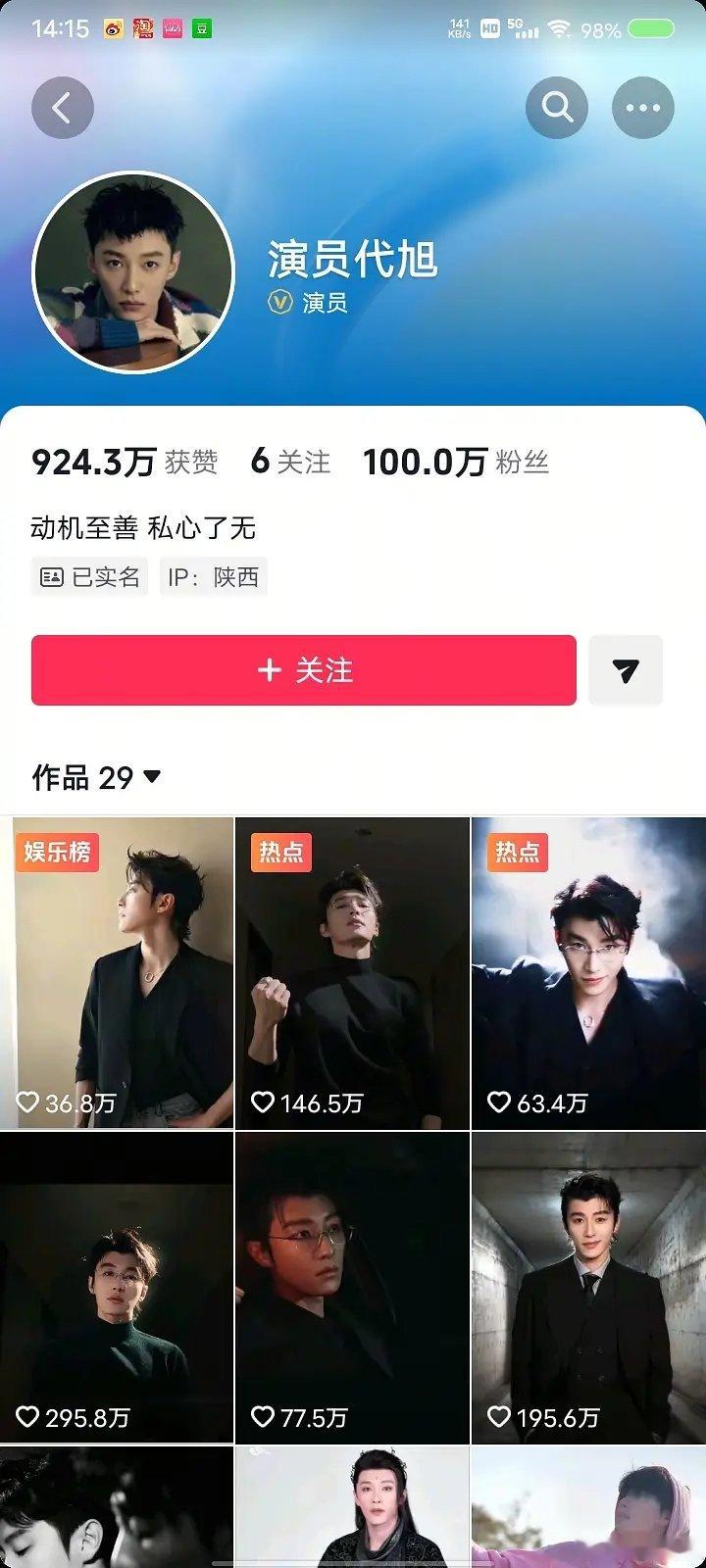Tap the 热点 badge on second video

tap(279, 854)
